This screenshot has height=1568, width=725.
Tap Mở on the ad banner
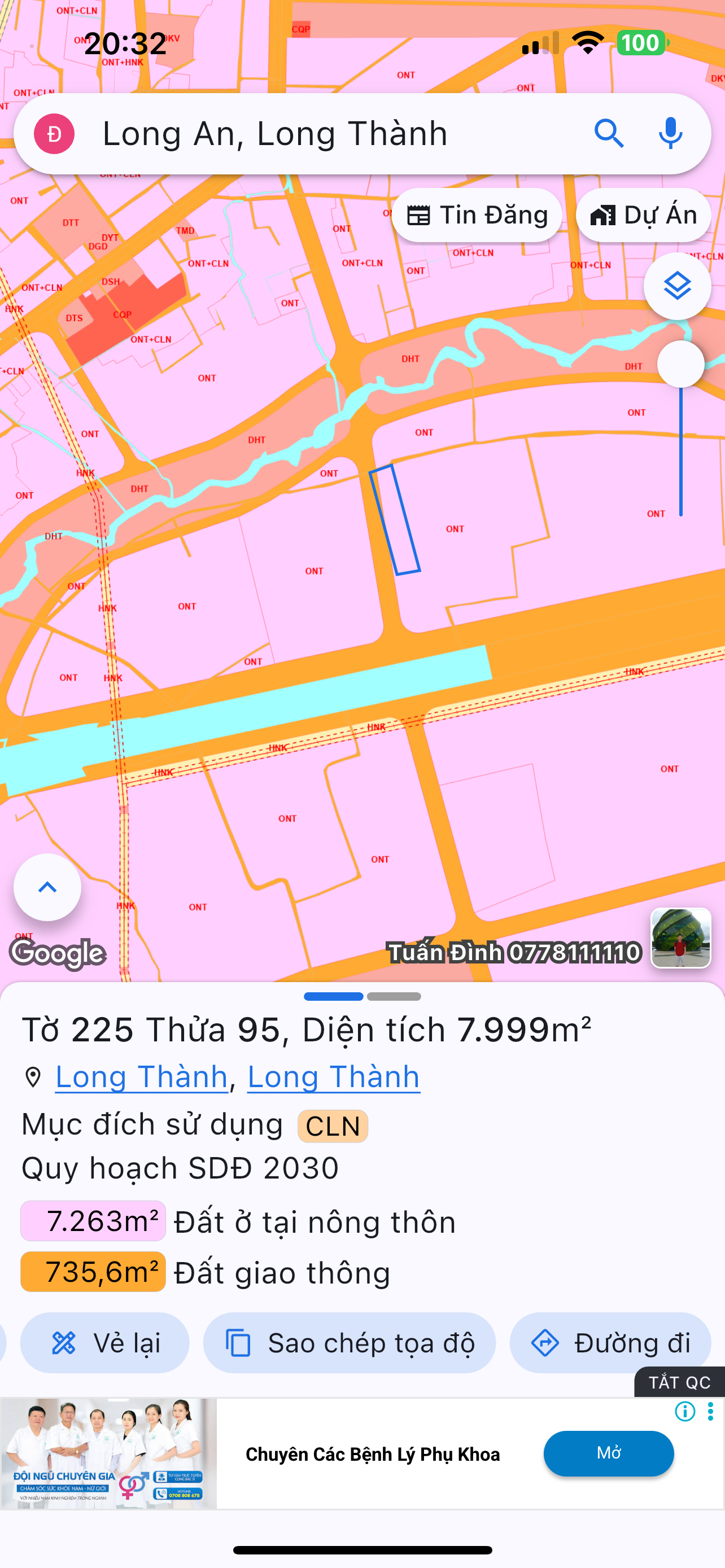(608, 1453)
